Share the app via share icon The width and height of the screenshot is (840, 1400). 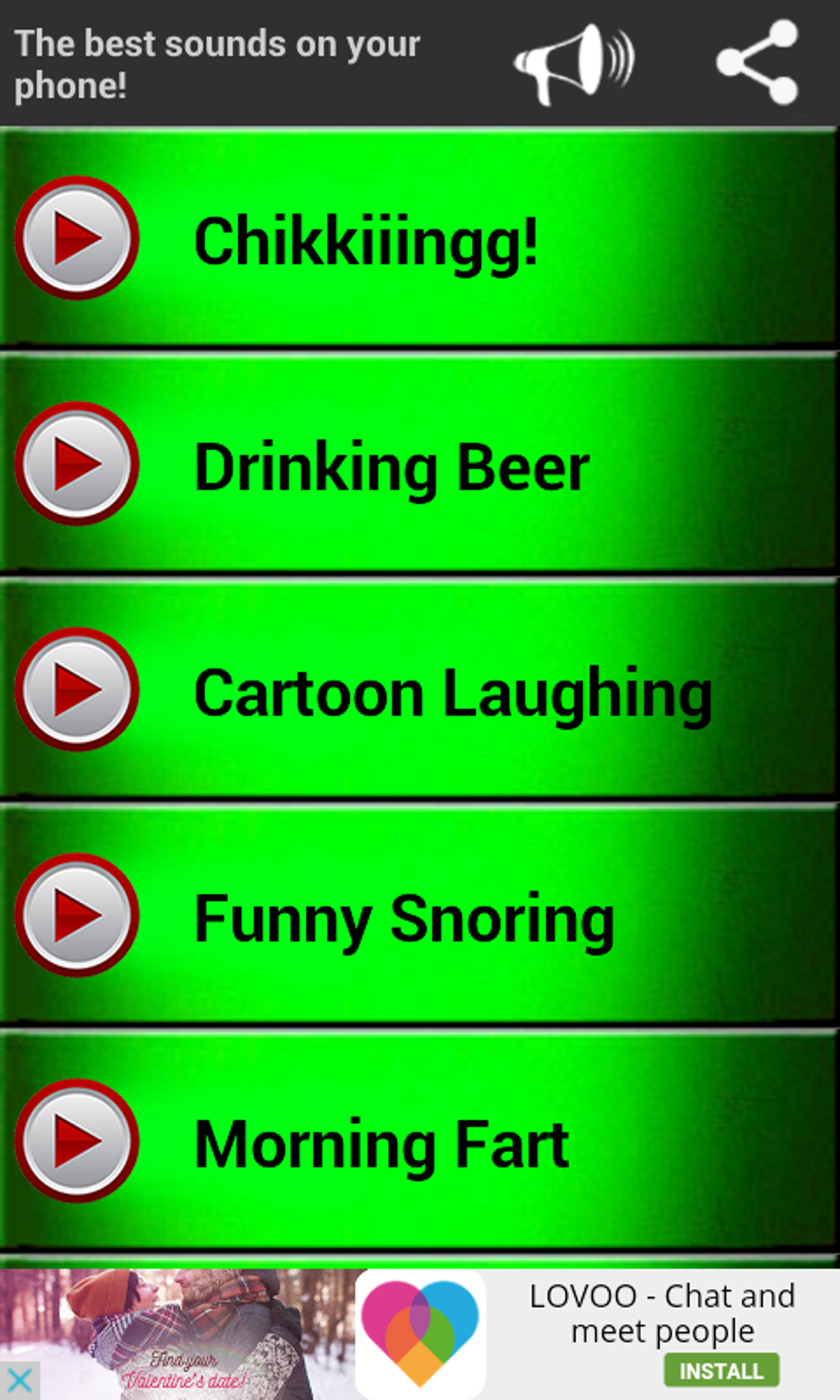point(757,63)
